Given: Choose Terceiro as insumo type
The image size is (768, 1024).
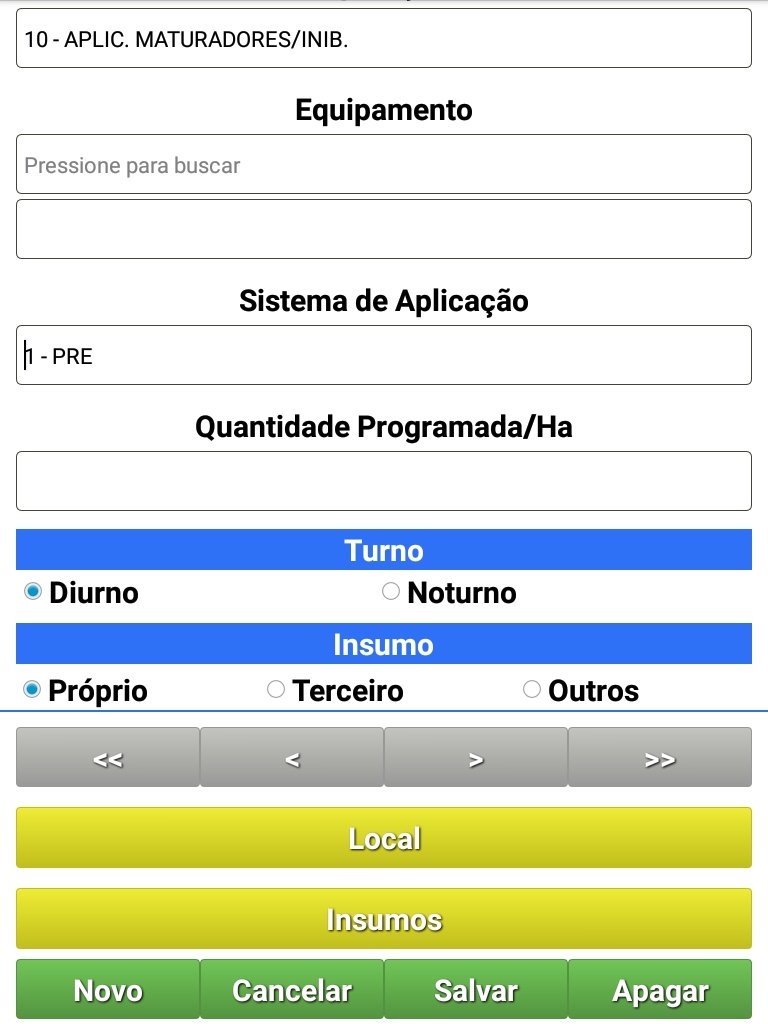Looking at the screenshot, I should click(x=276, y=690).
